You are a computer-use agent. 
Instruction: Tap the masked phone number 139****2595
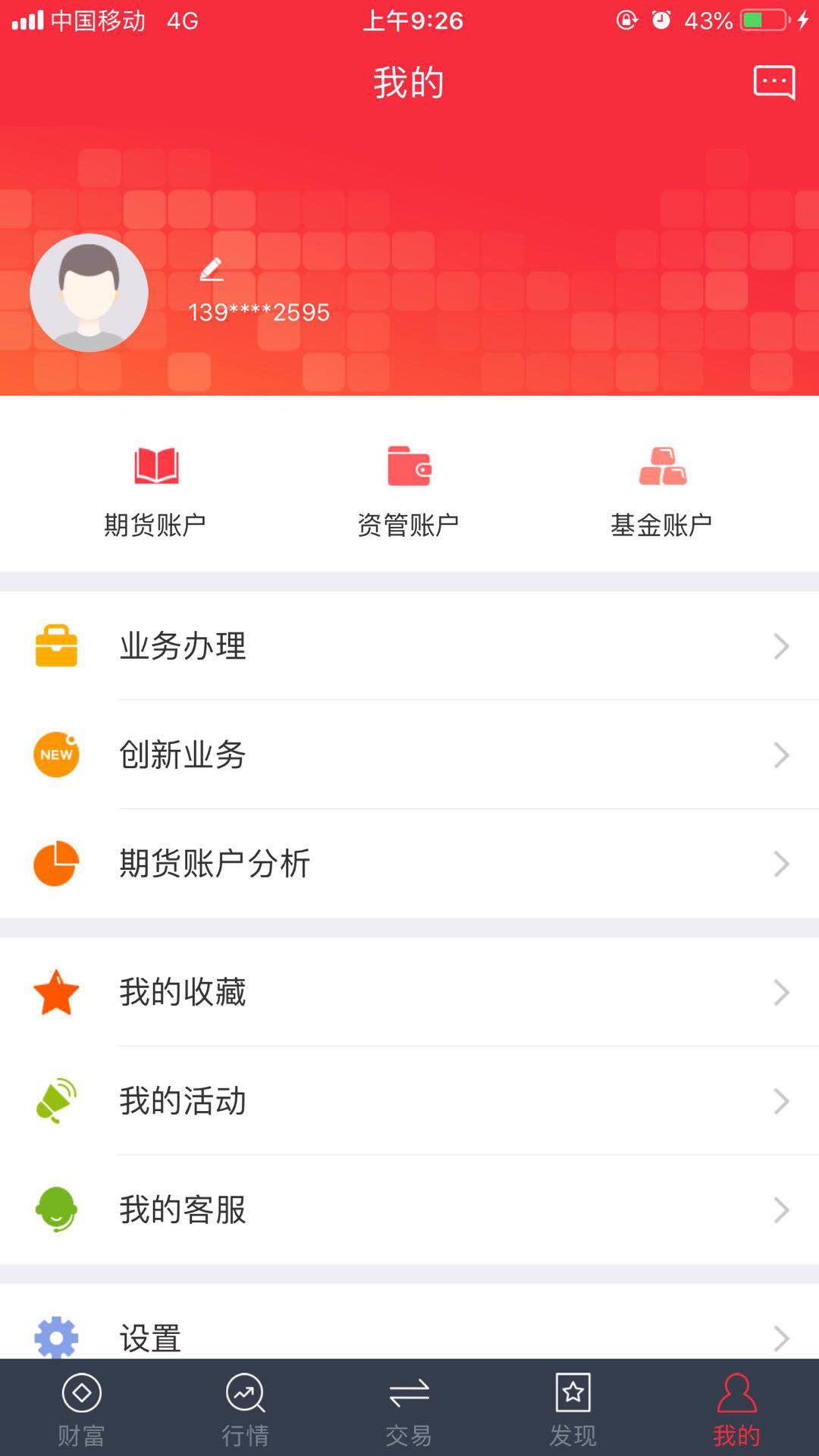(258, 312)
